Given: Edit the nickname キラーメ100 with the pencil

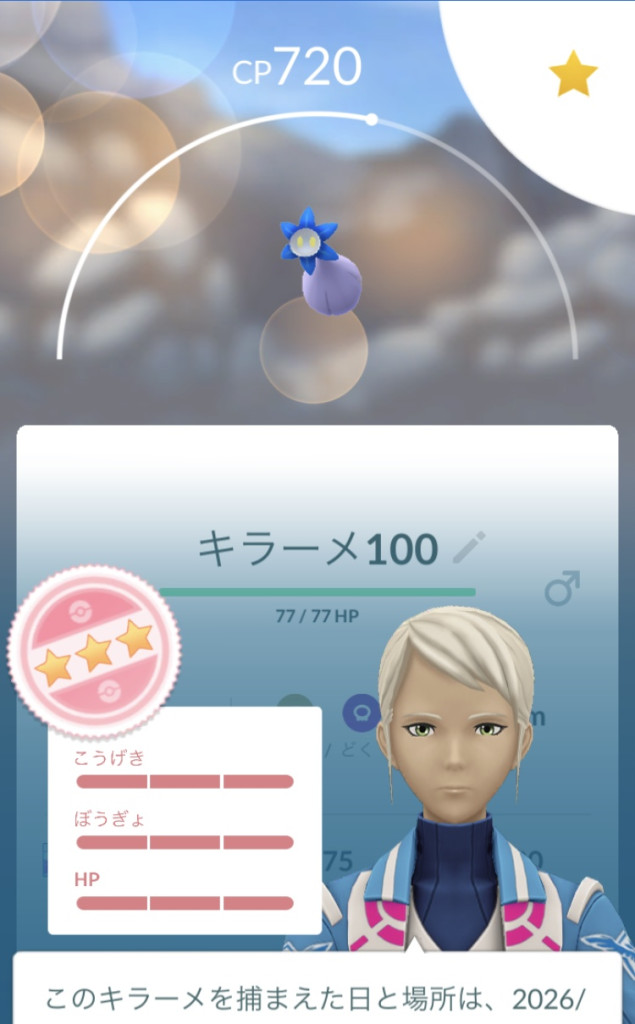Looking at the screenshot, I should 469,548.
